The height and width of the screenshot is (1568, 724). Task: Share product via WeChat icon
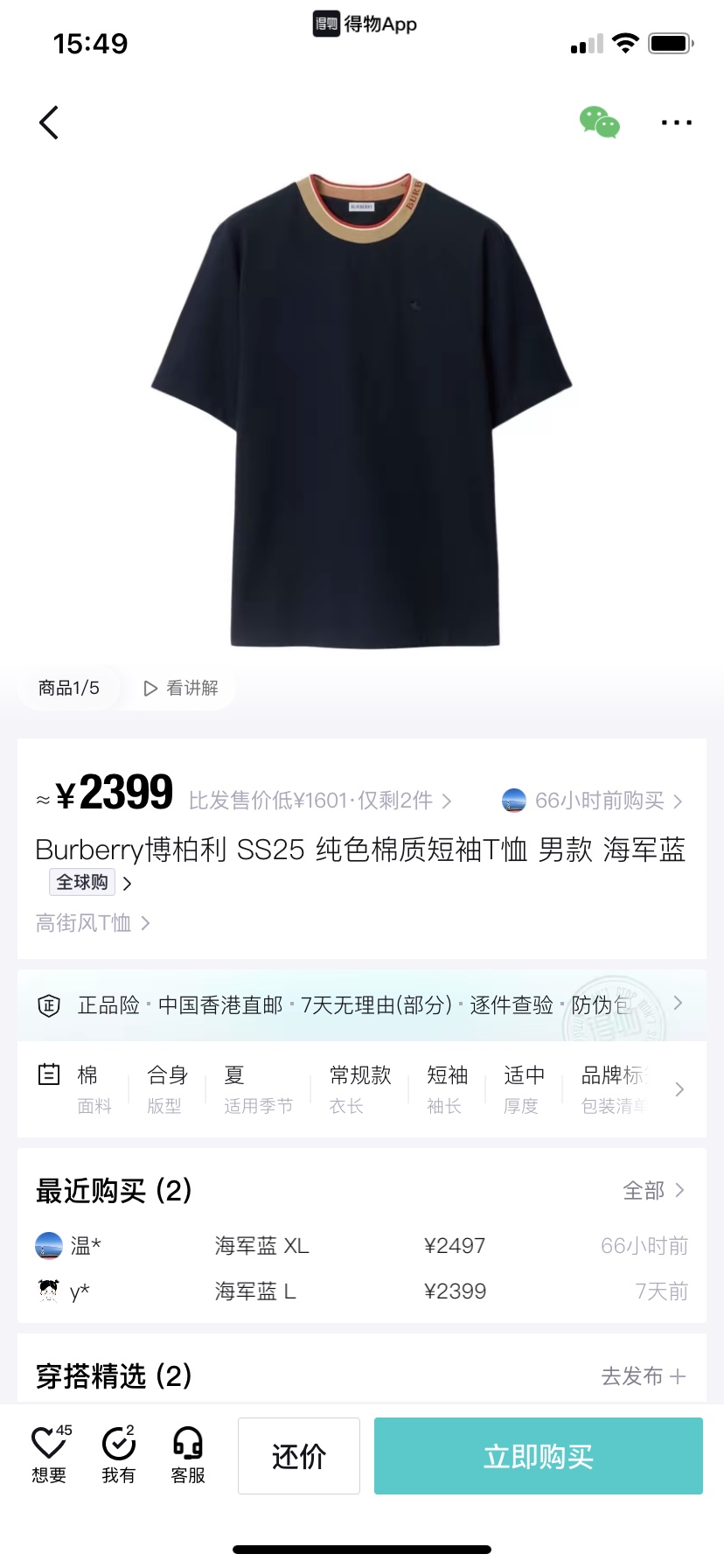click(600, 122)
